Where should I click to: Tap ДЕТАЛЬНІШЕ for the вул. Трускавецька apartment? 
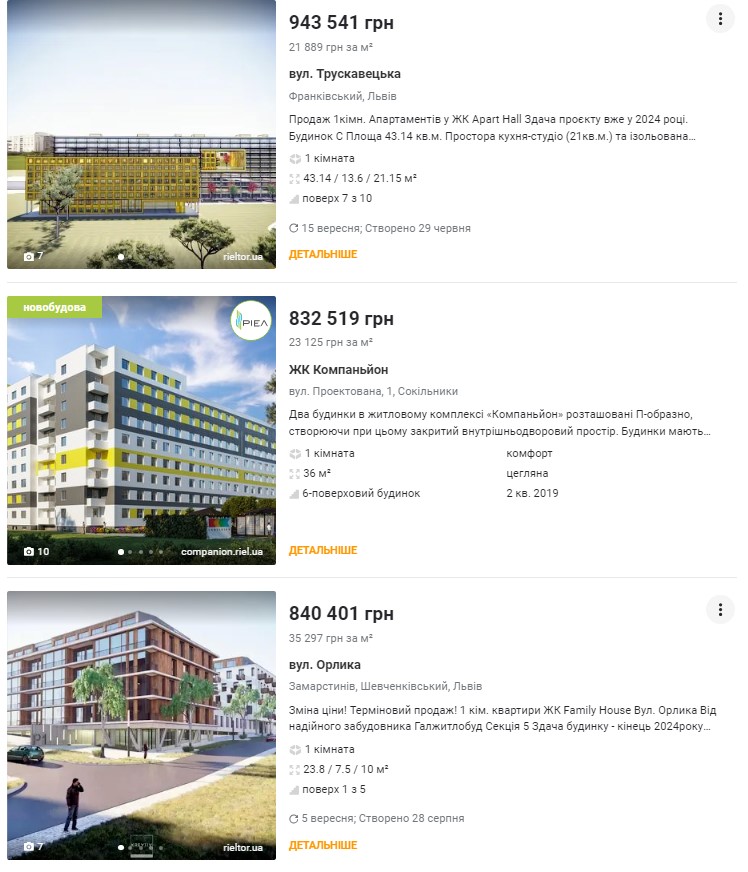(323, 254)
